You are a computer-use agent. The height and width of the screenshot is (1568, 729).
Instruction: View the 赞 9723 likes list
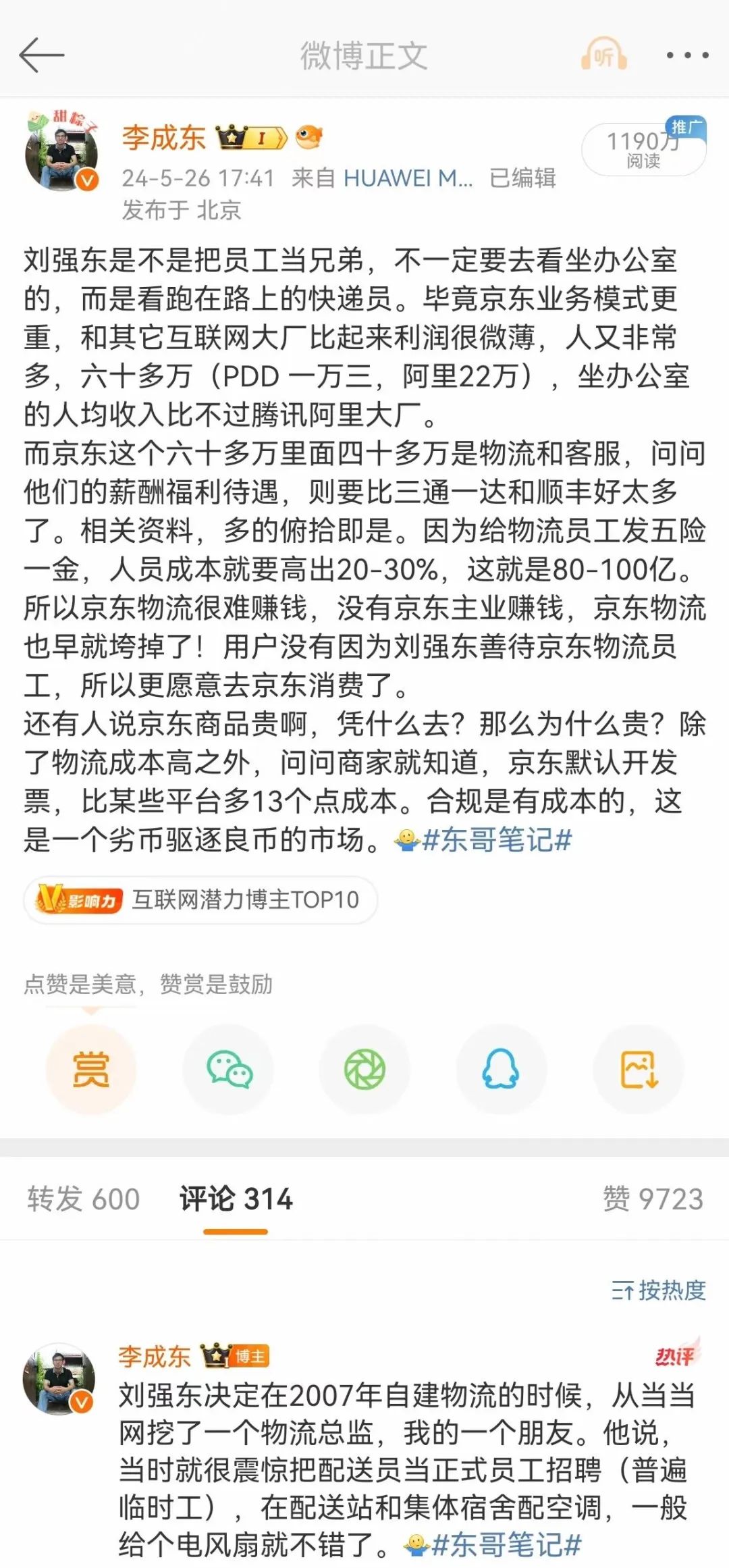pyautogui.click(x=653, y=1199)
